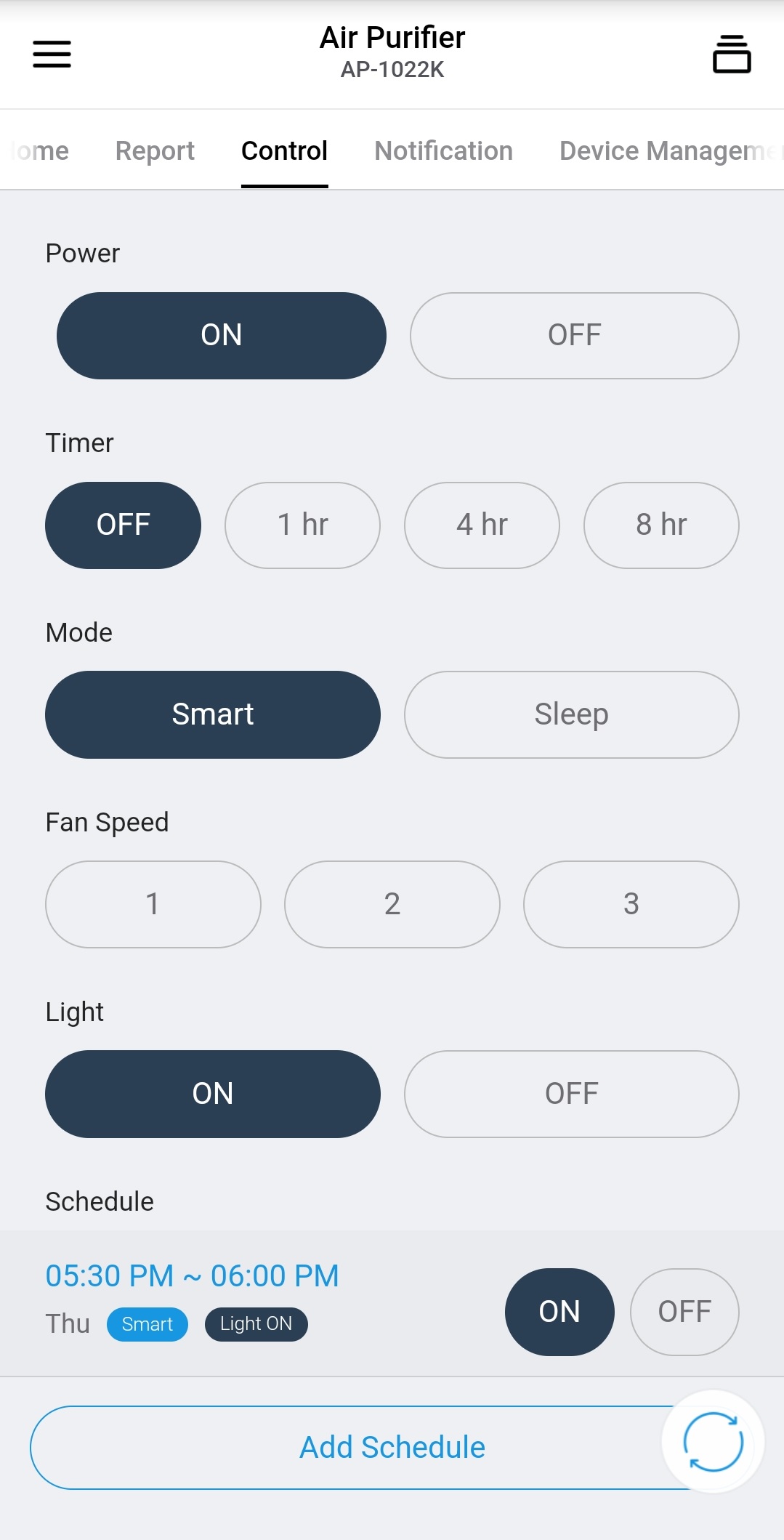Turn power OFF
The height and width of the screenshot is (1540, 784).
[x=574, y=336]
